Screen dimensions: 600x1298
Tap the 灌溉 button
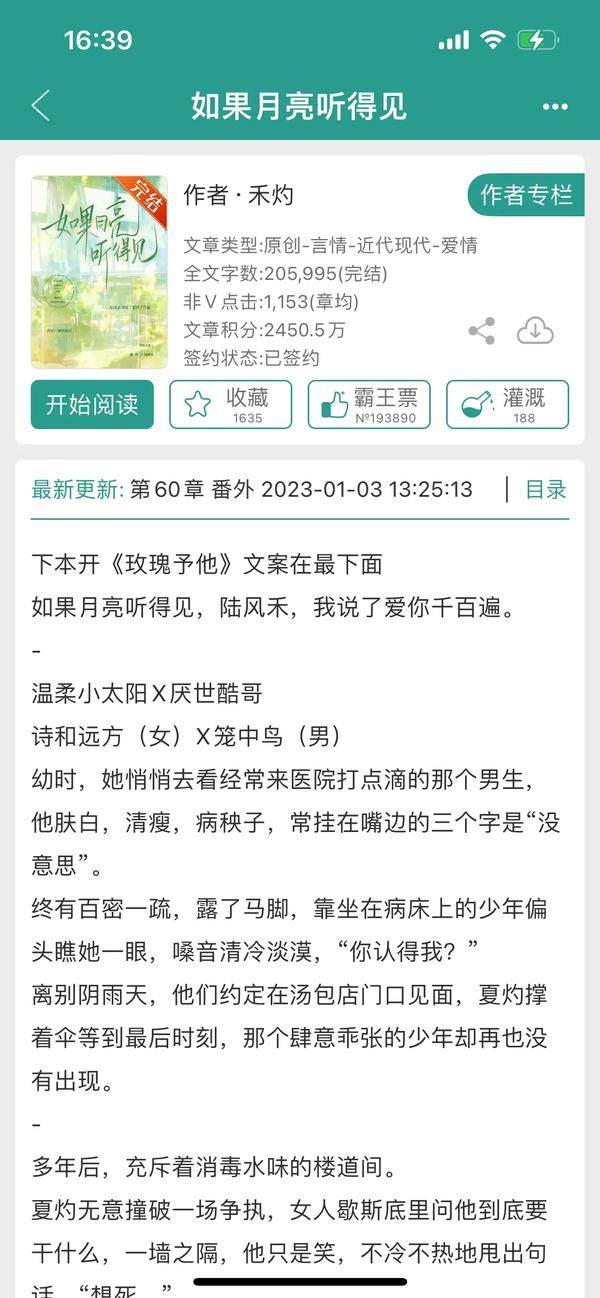point(507,405)
